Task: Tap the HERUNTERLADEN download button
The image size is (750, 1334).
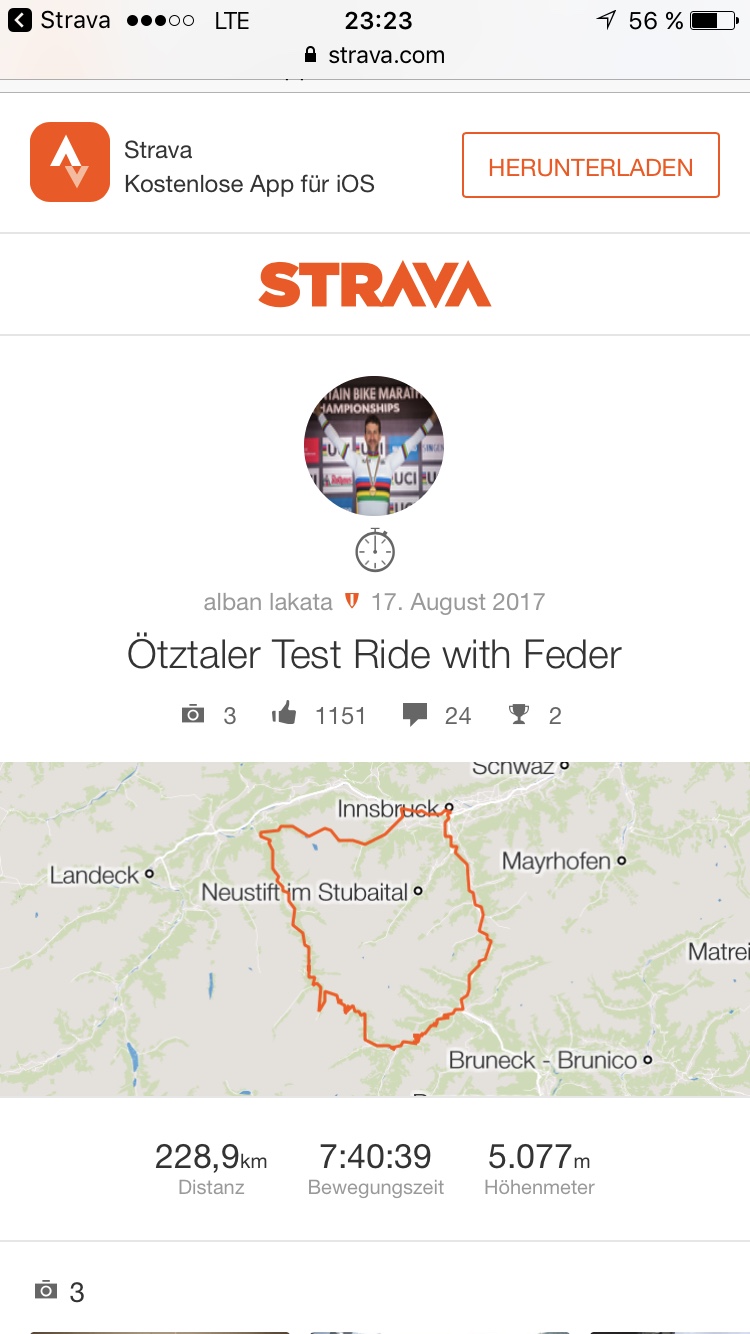Action: pos(590,166)
